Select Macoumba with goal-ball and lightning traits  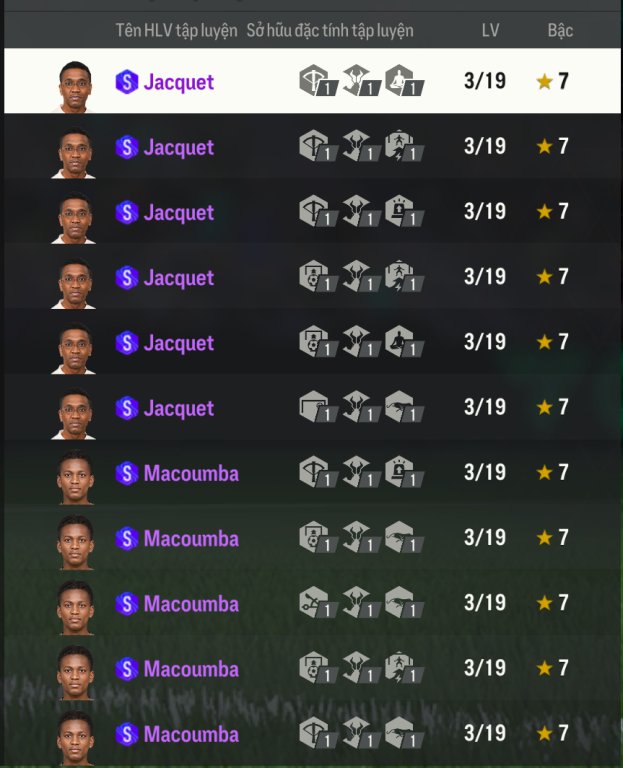click(x=312, y=667)
